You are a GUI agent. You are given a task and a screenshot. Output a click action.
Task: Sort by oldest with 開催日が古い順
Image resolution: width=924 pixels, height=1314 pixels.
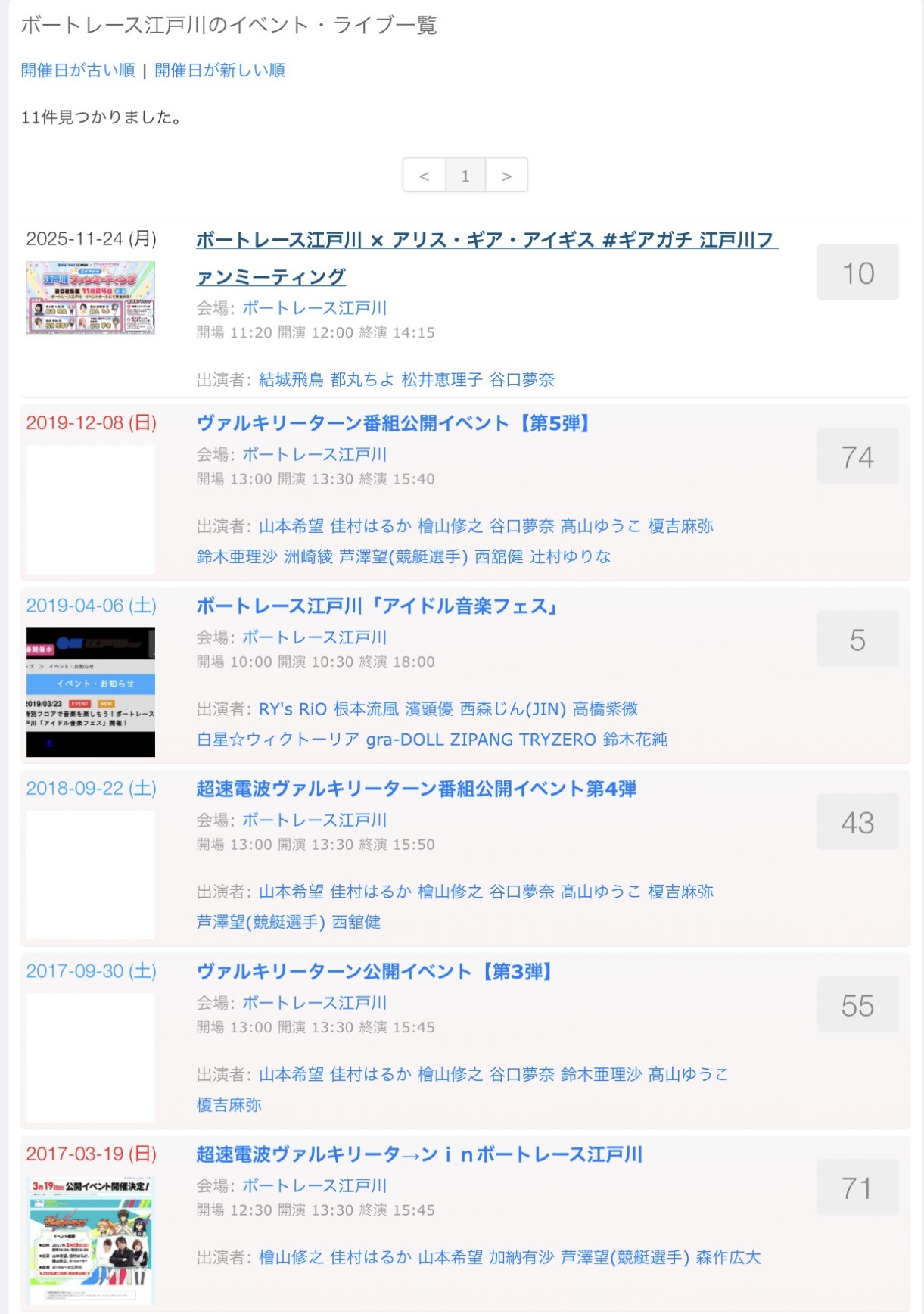[x=78, y=70]
